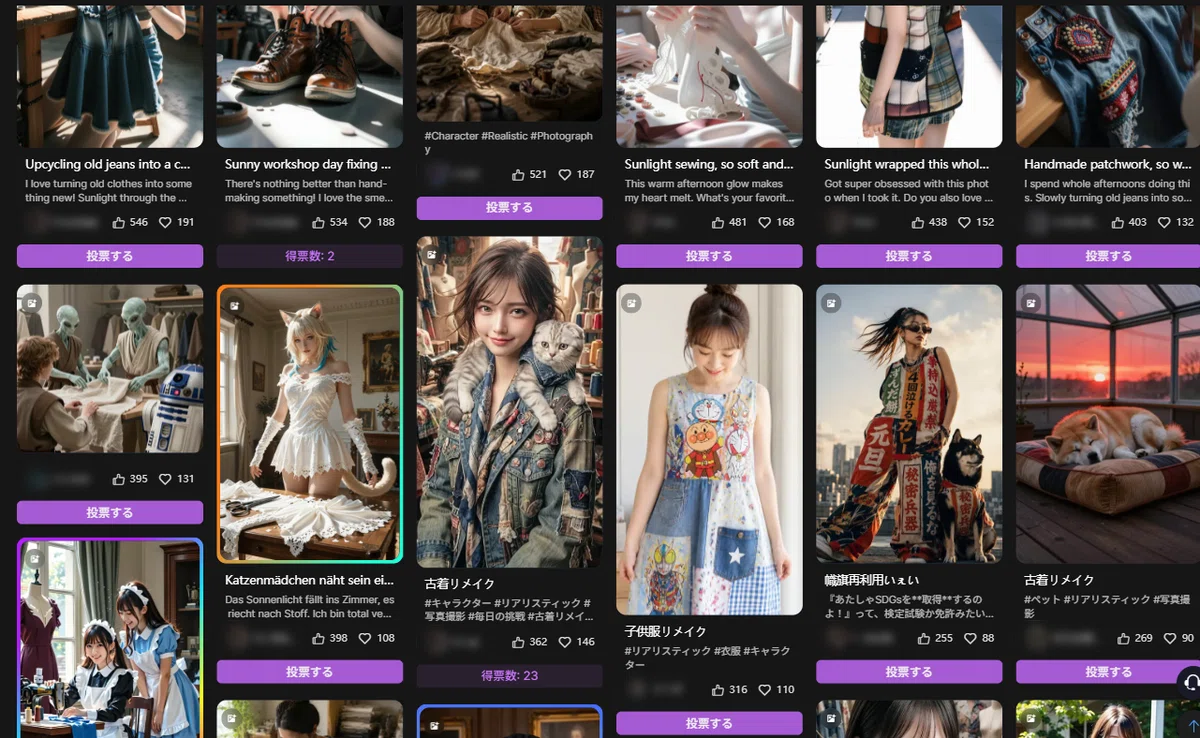Open the sleeping dog sunset image
This screenshot has height=738, width=1200.
[x=1108, y=424]
